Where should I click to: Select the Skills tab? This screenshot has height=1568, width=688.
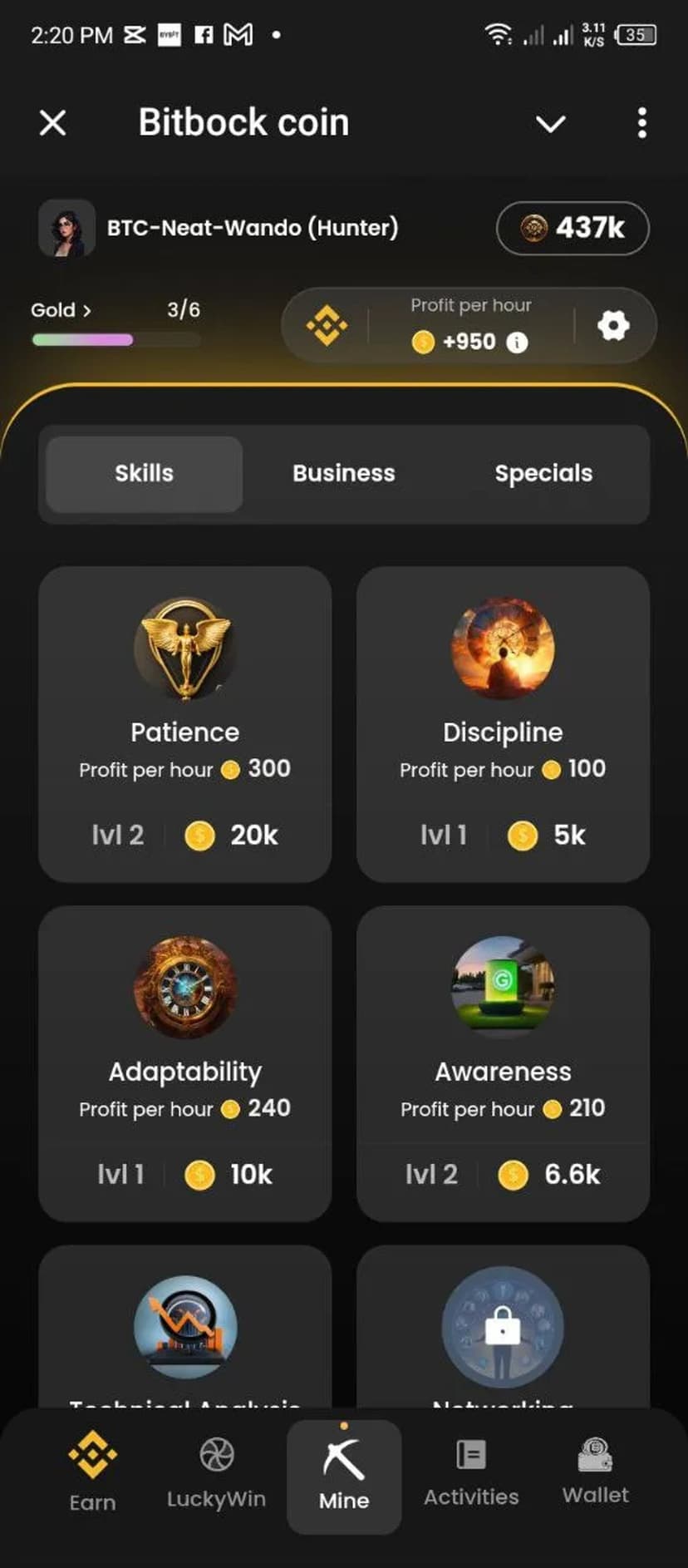(x=145, y=473)
